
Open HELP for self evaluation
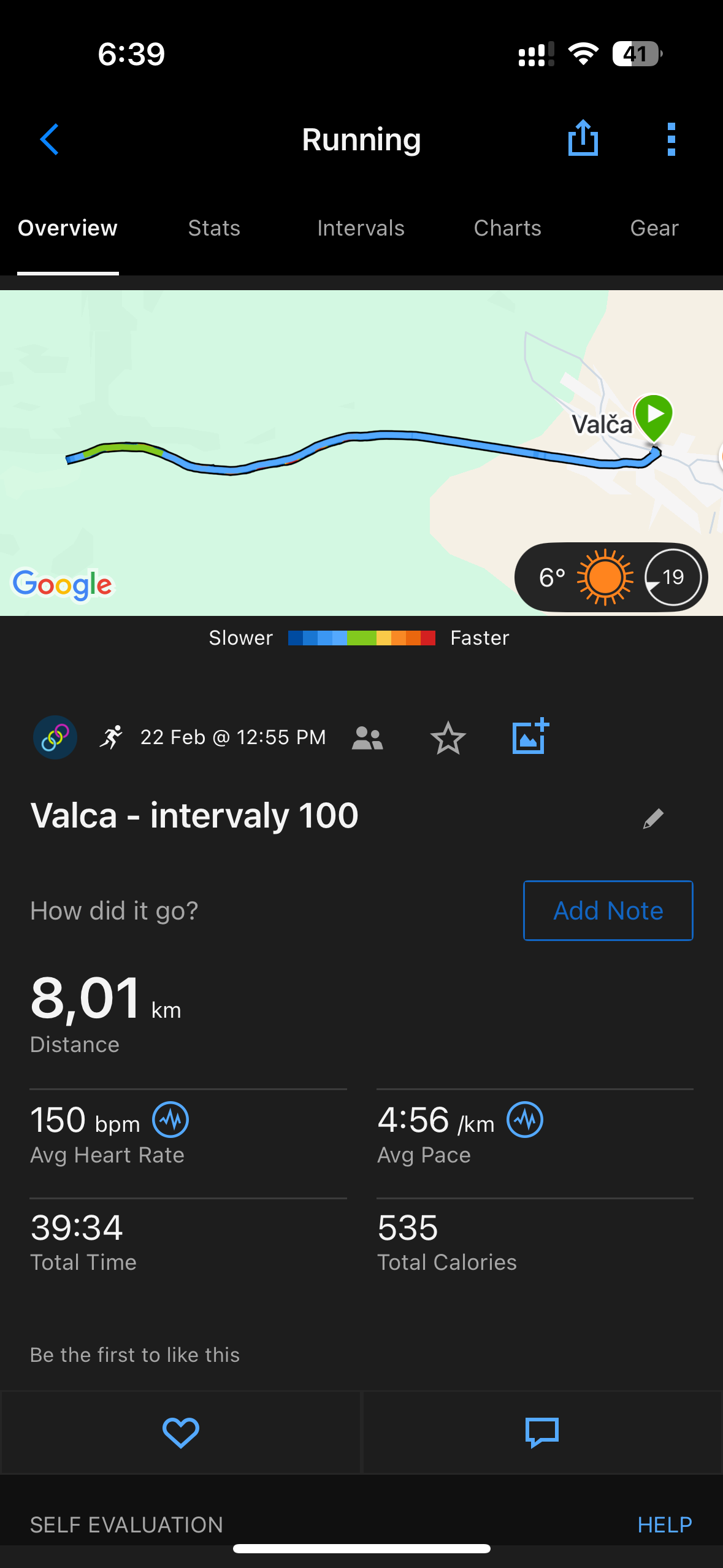(665, 1524)
